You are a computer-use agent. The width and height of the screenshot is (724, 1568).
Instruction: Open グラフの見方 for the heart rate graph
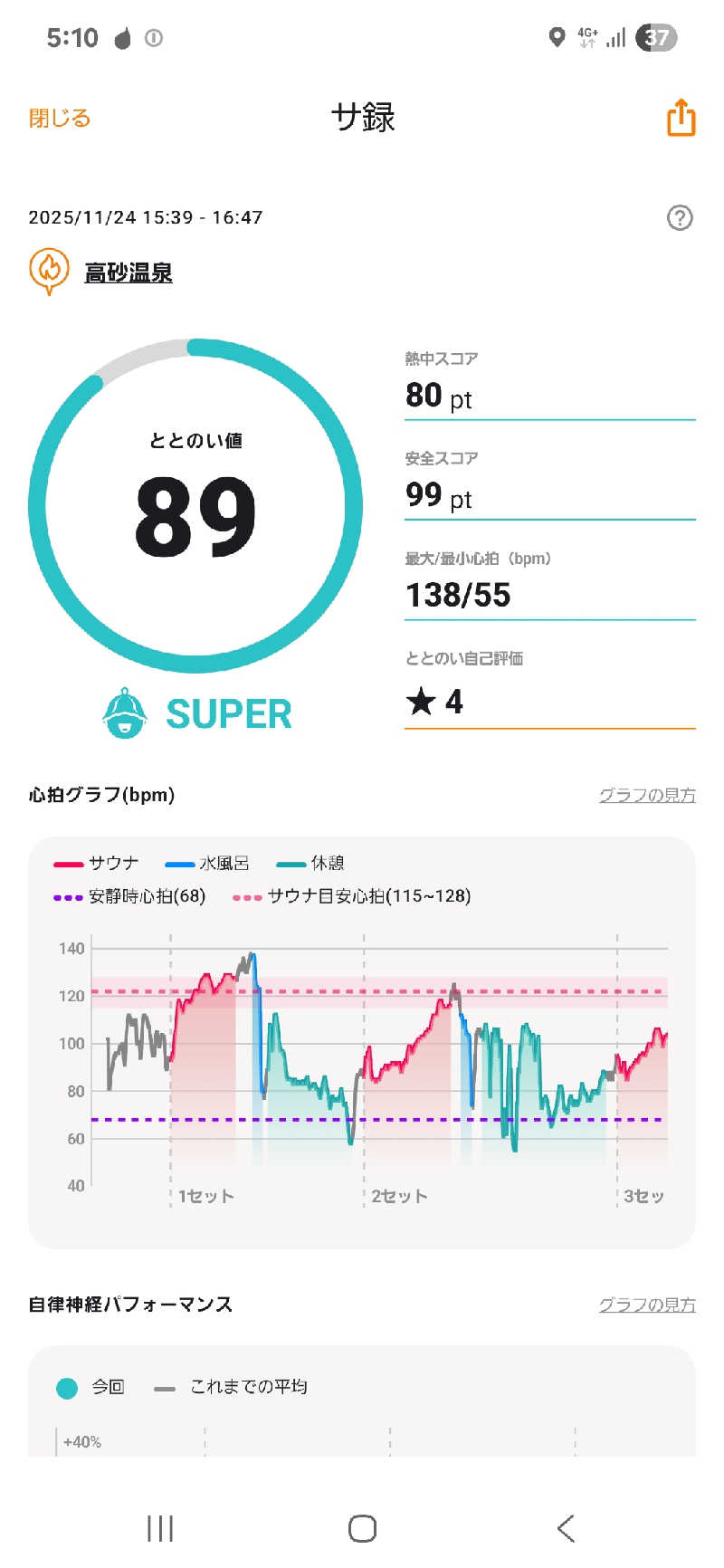click(x=646, y=795)
